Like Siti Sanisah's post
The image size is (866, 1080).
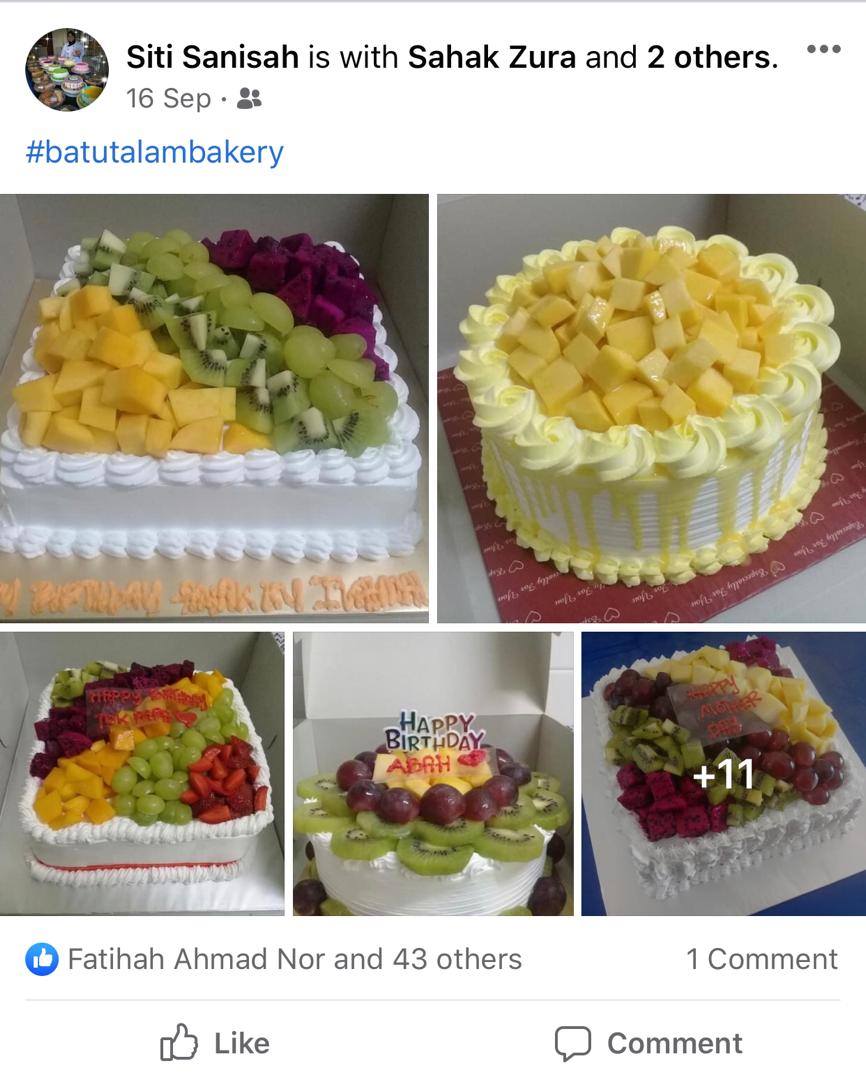pyautogui.click(x=215, y=1043)
